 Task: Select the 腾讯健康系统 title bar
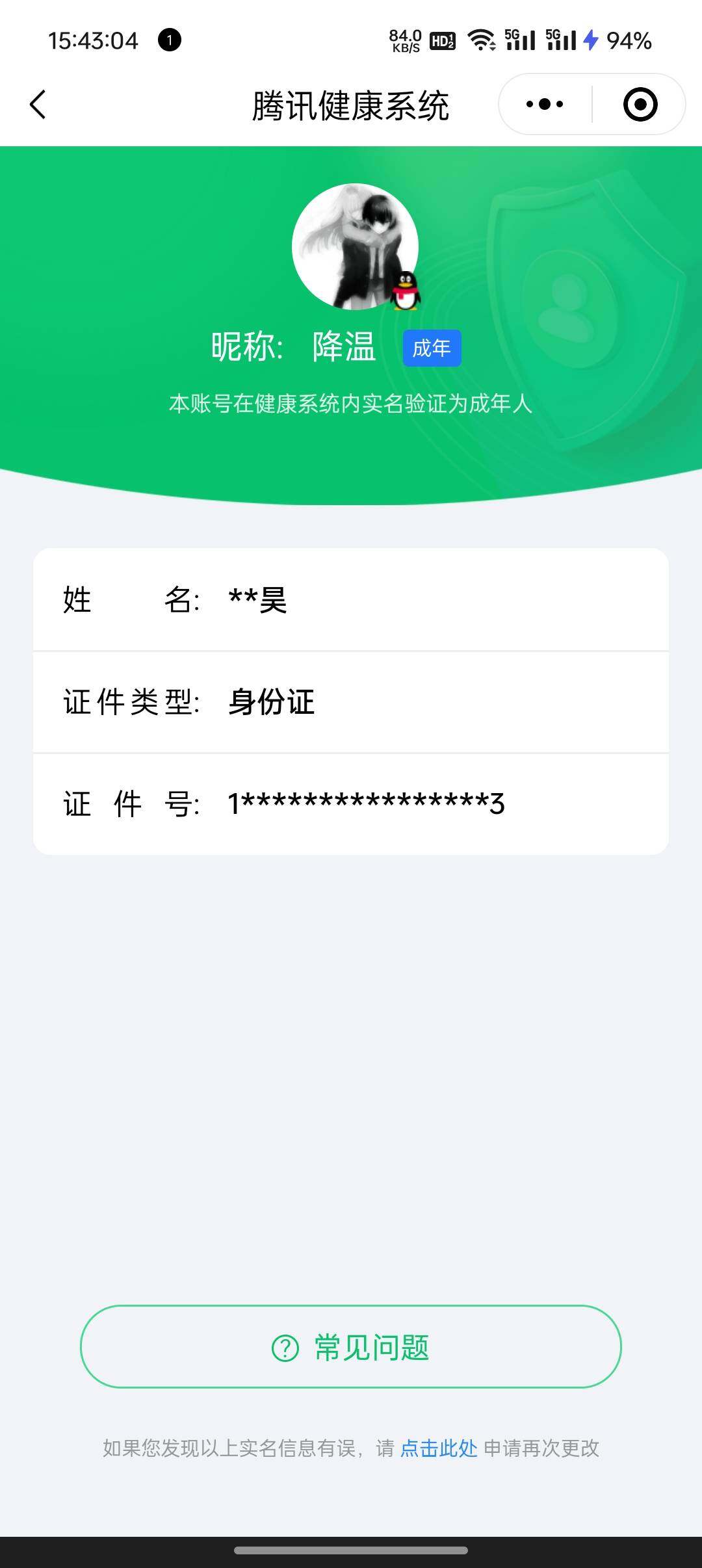pyautogui.click(x=351, y=104)
